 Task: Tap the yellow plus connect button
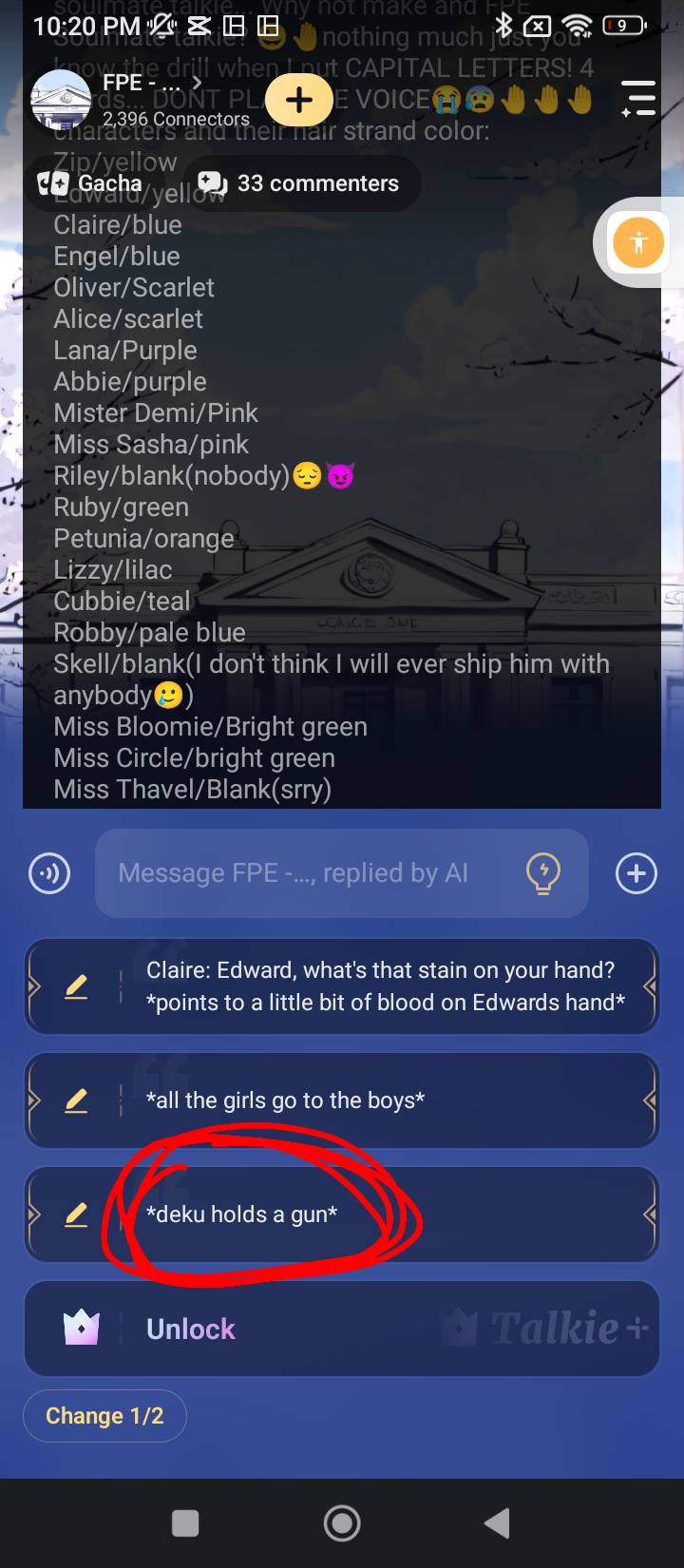298,100
